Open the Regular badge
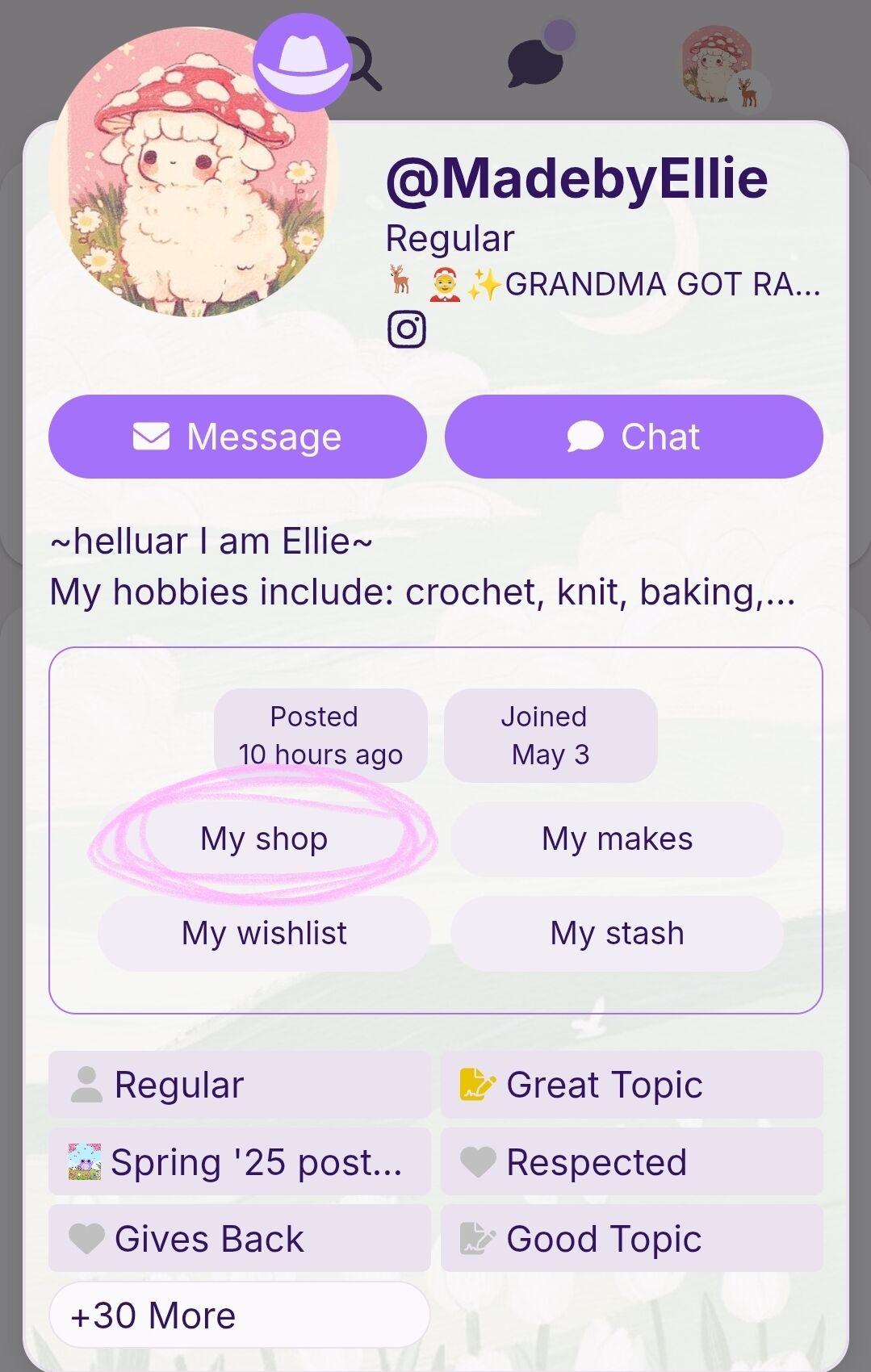Screen dimensions: 871x1372 tap(239, 1085)
